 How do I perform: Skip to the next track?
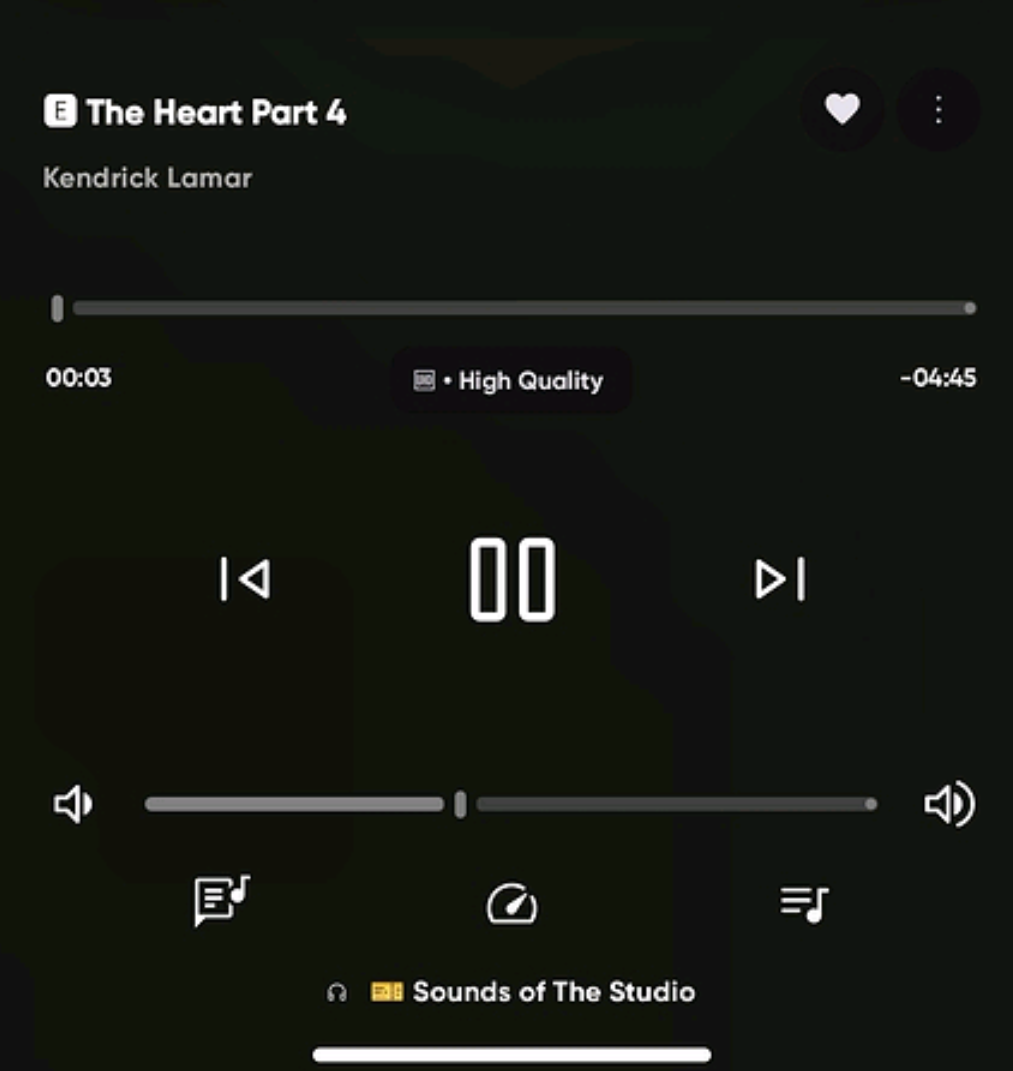click(780, 579)
